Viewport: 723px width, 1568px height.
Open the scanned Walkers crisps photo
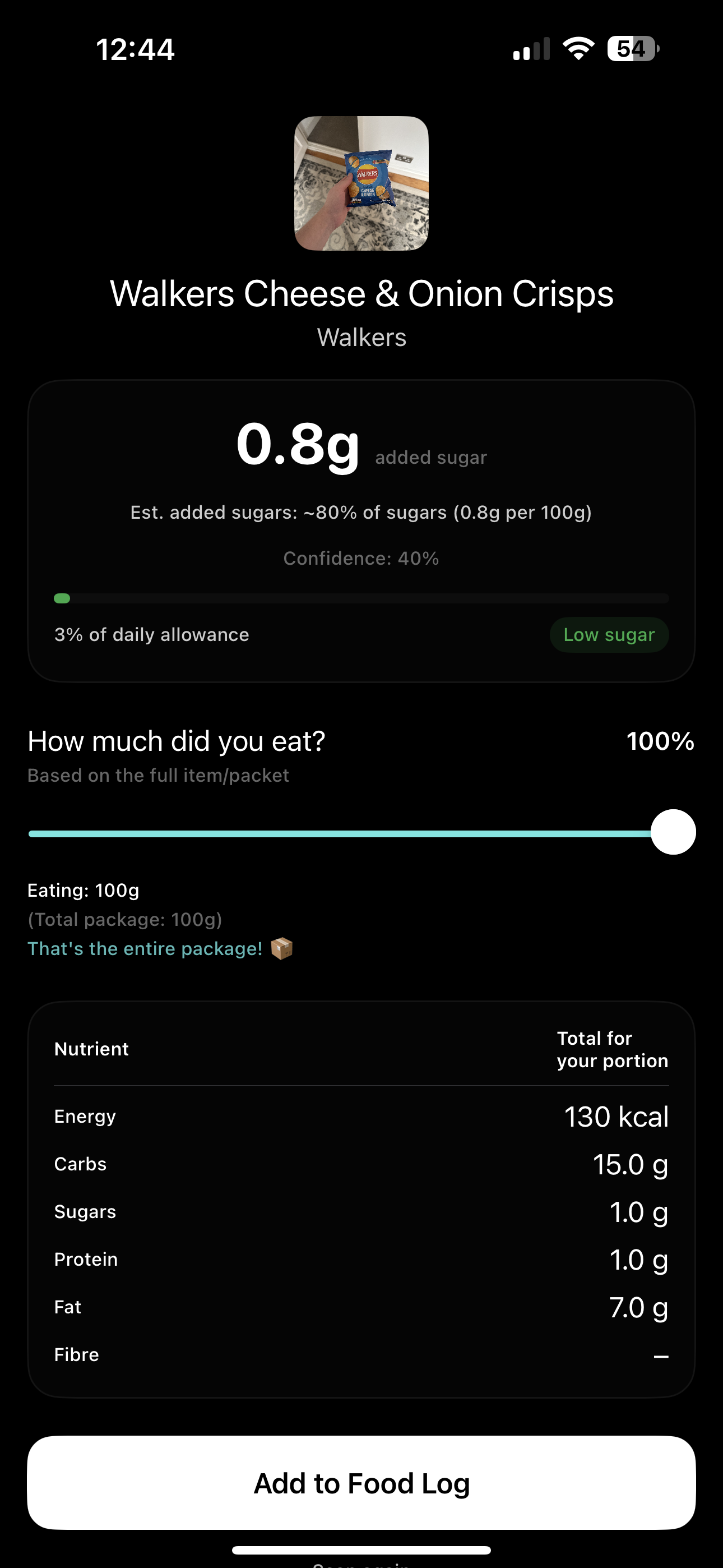pos(361,183)
